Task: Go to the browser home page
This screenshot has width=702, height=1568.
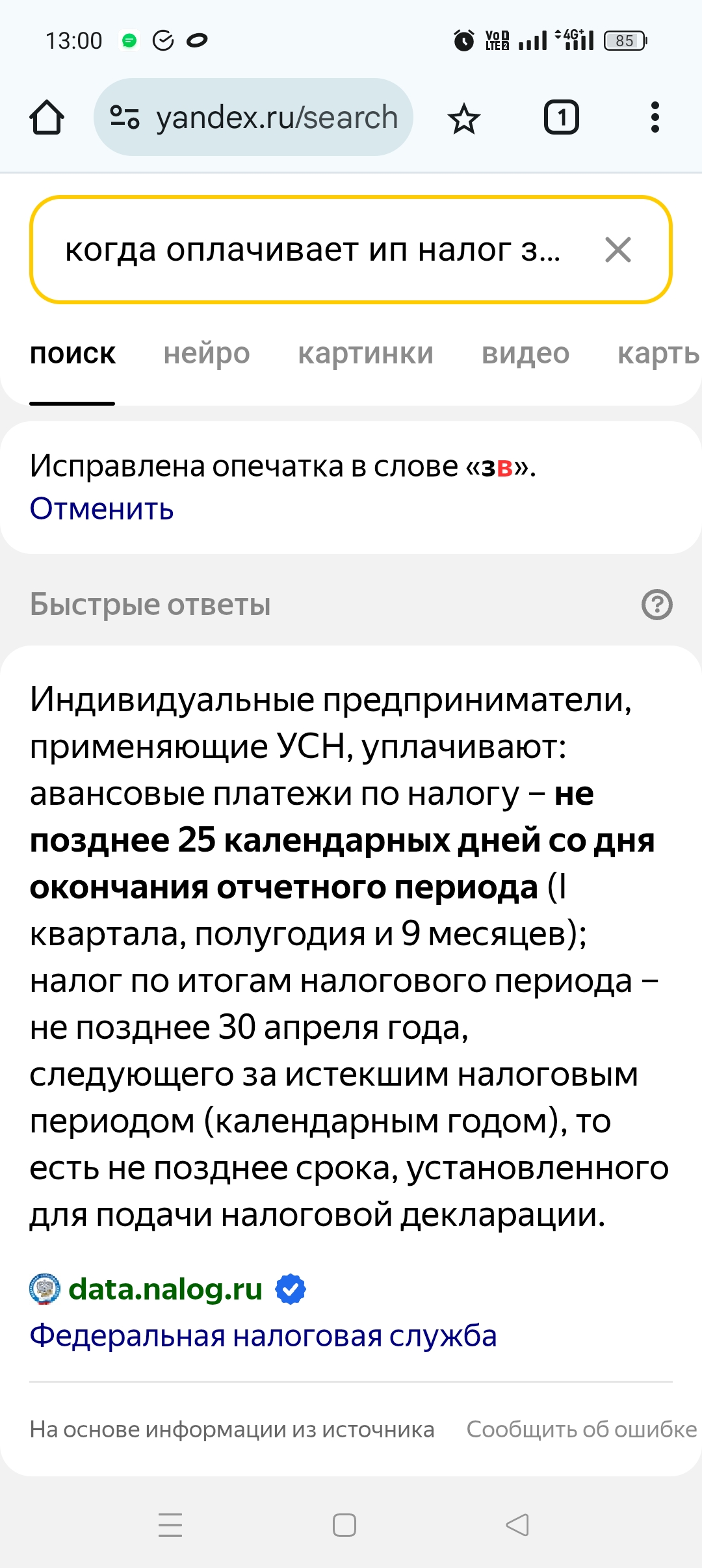Action: pyautogui.click(x=47, y=118)
